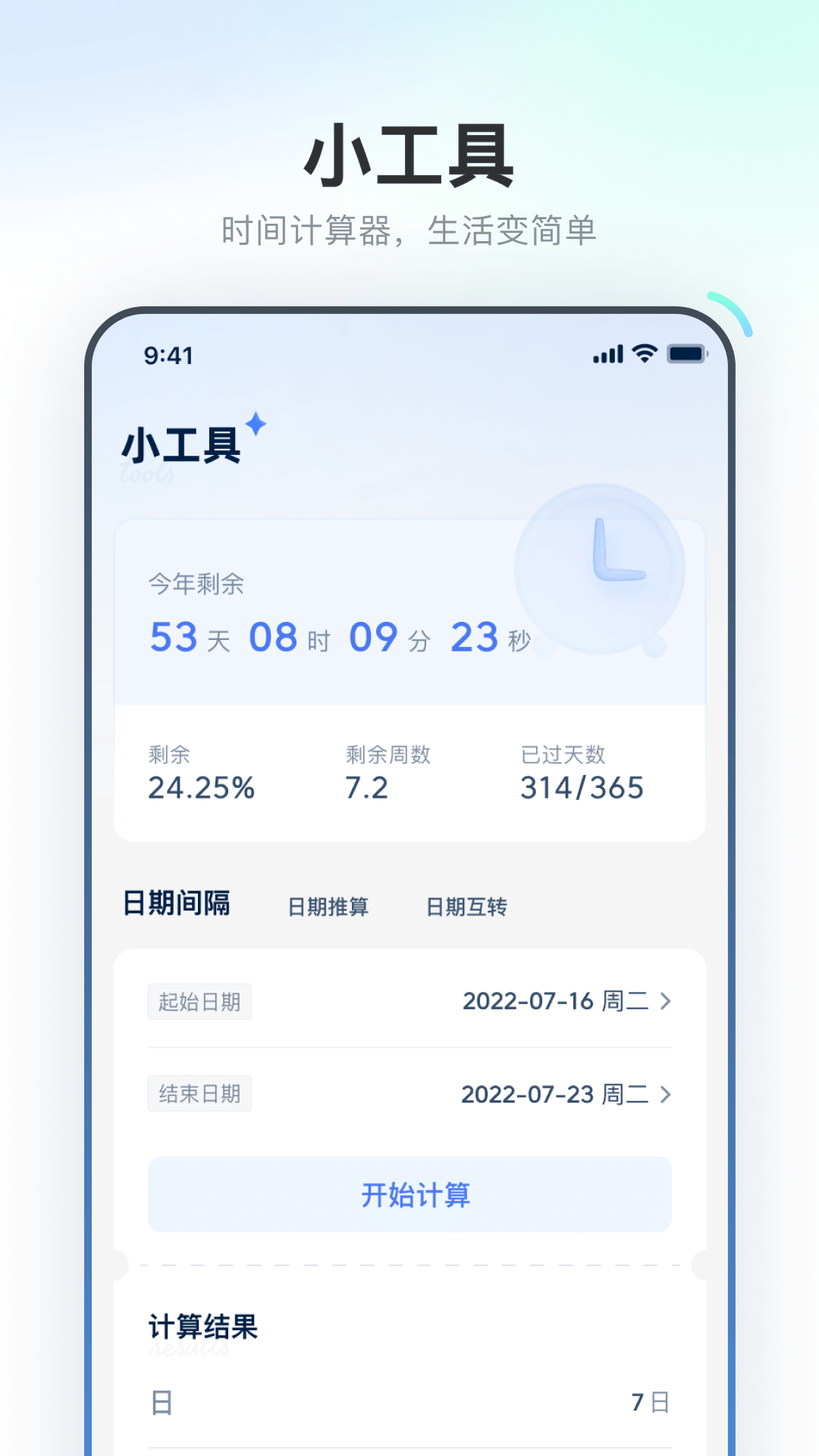Tap the 剩余 24.25% statistic
Image resolution: width=819 pixels, height=1456 pixels.
(201, 773)
